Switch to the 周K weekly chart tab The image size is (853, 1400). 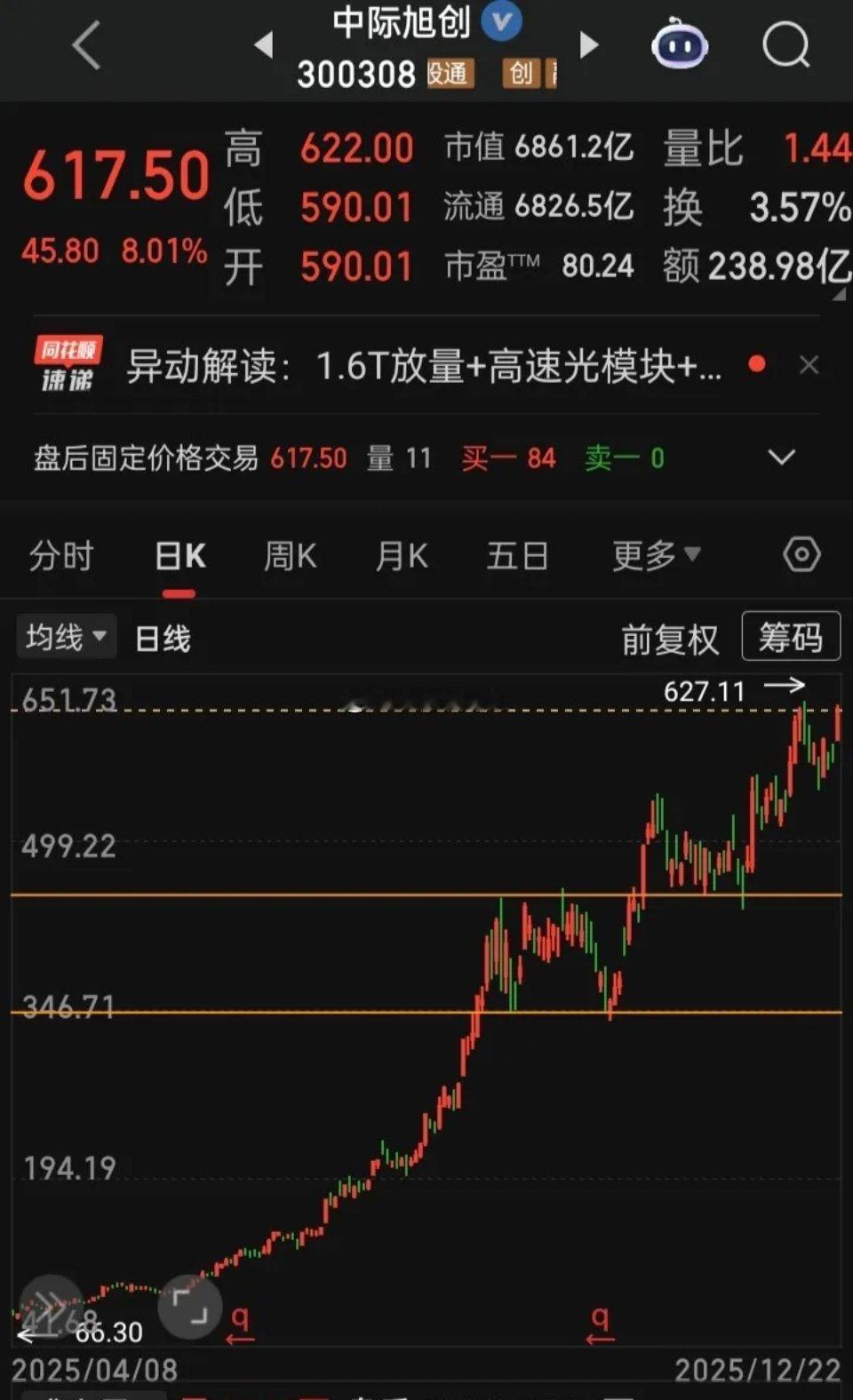(x=289, y=554)
